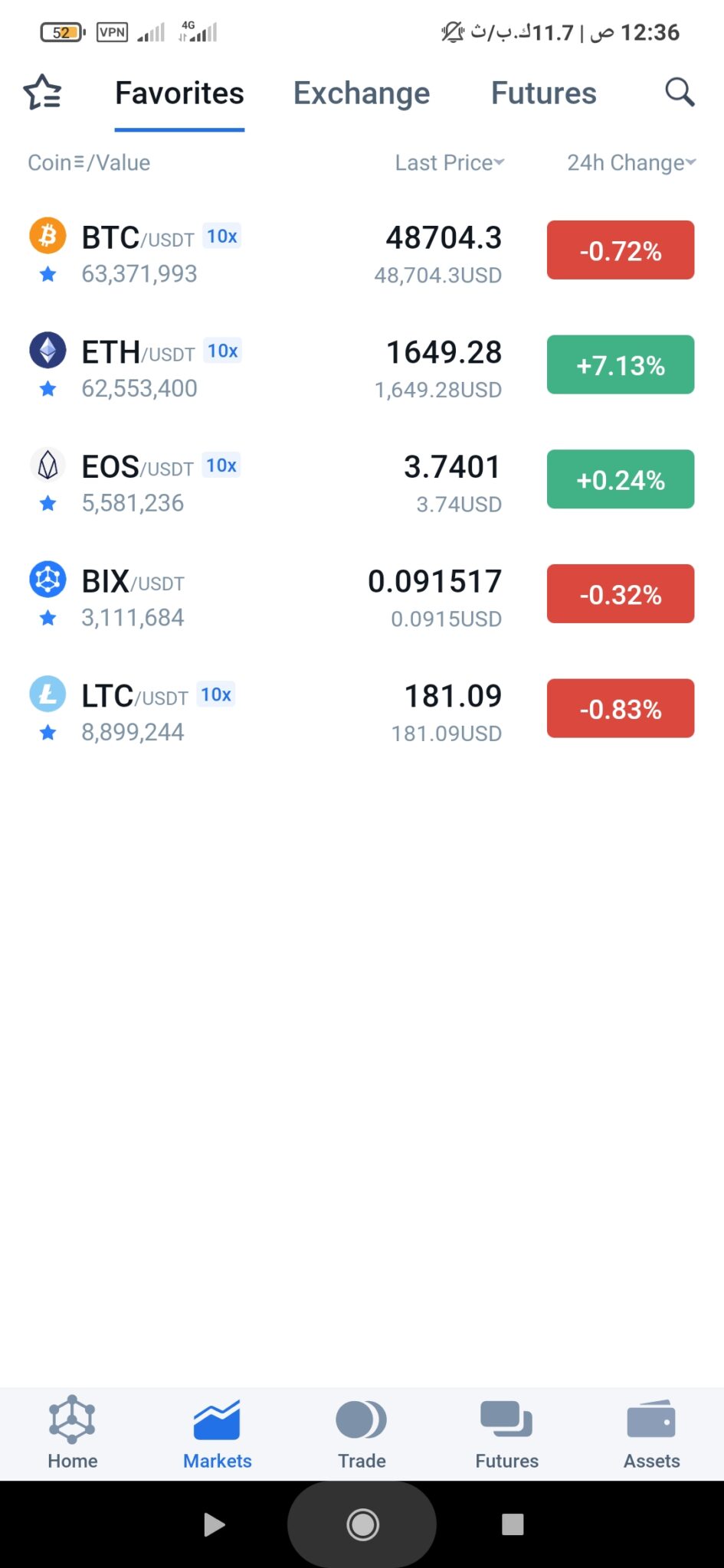724x1568 pixels.
Task: Open the LTC/USDT pair
Action: point(362,713)
